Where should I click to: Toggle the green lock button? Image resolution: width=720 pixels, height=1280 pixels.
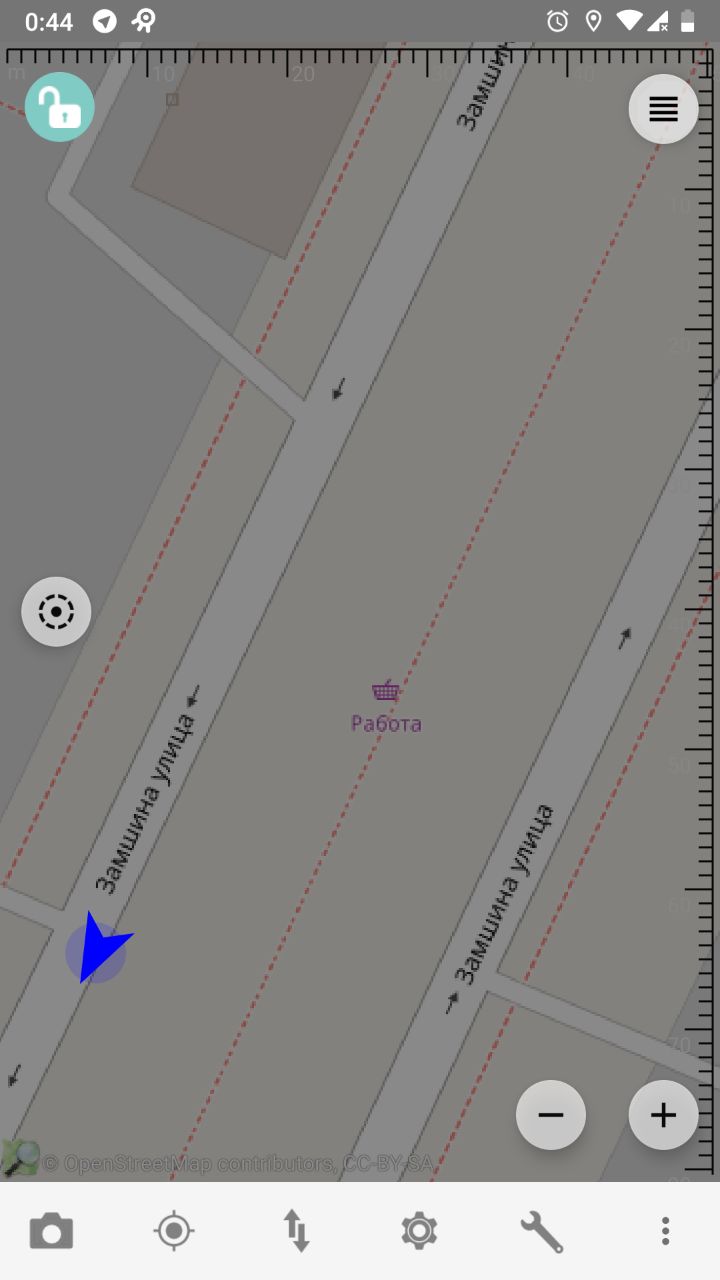[60, 107]
